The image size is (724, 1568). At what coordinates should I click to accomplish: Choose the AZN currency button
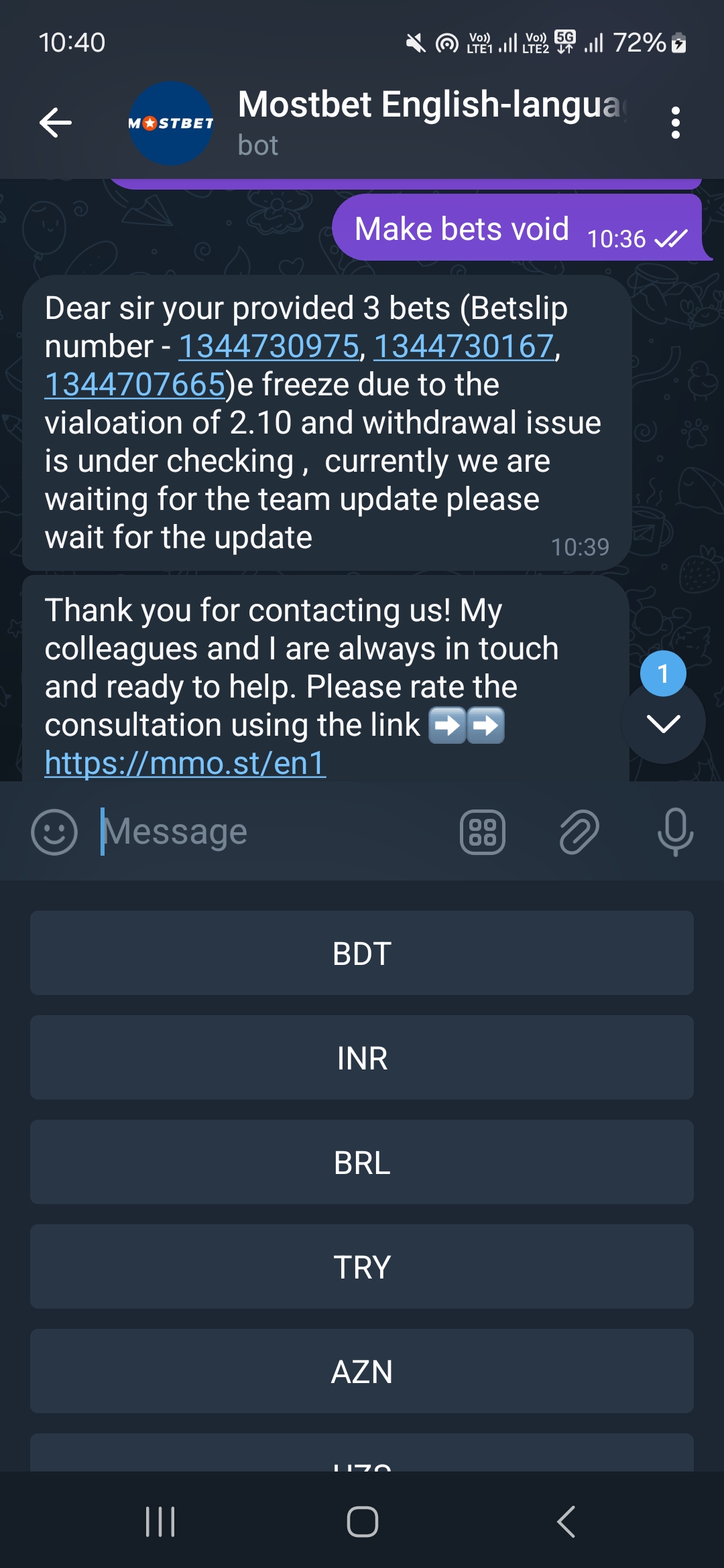pos(362,1371)
